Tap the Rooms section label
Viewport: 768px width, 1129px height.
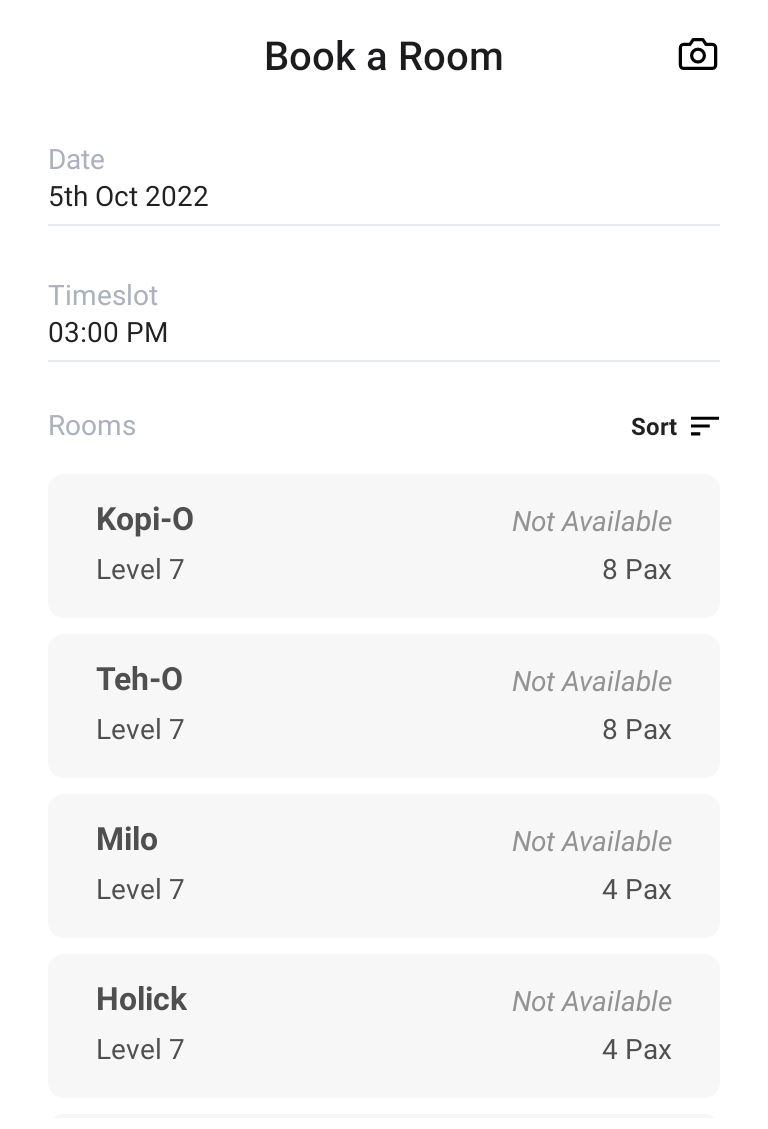[92, 425]
